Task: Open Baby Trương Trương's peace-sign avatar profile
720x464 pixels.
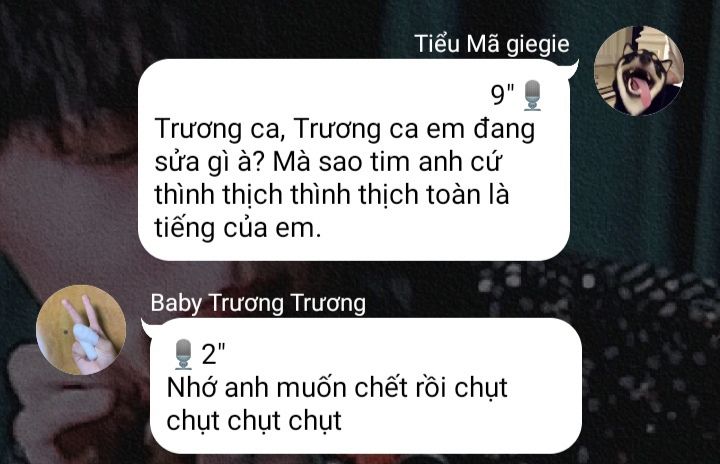Action: tap(81, 330)
